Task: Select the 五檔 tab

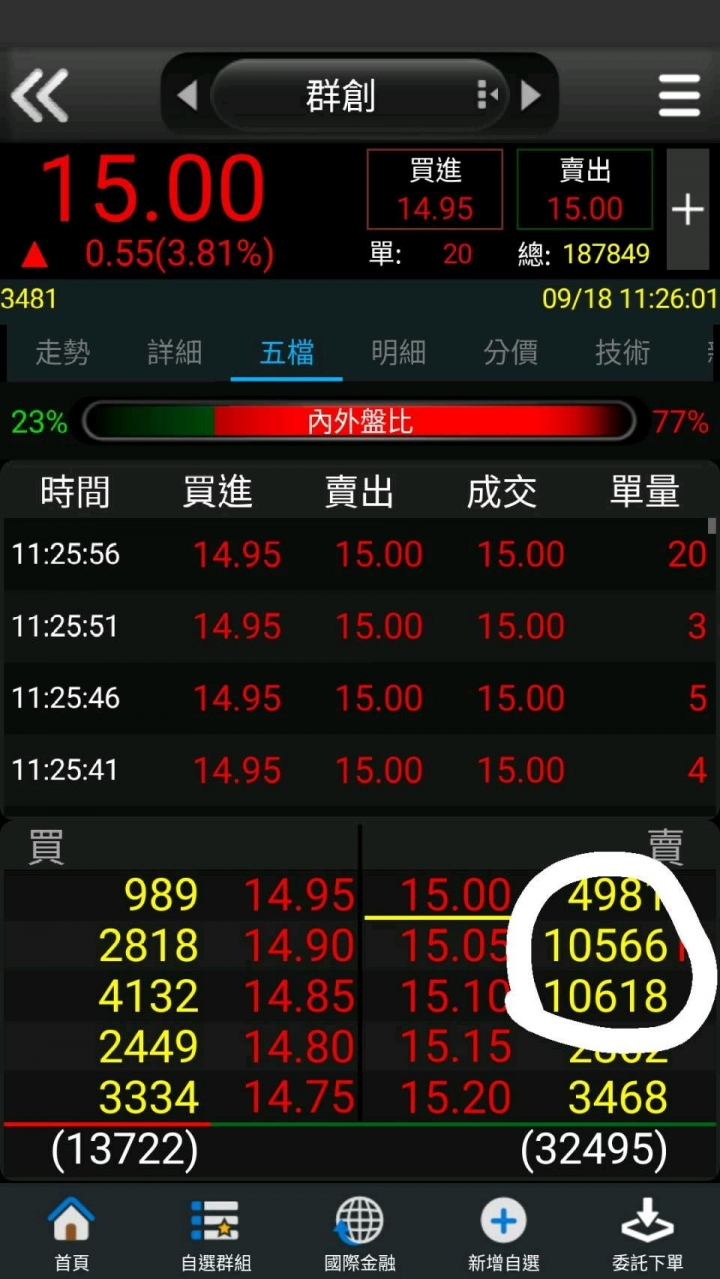Action: pyautogui.click(x=286, y=352)
